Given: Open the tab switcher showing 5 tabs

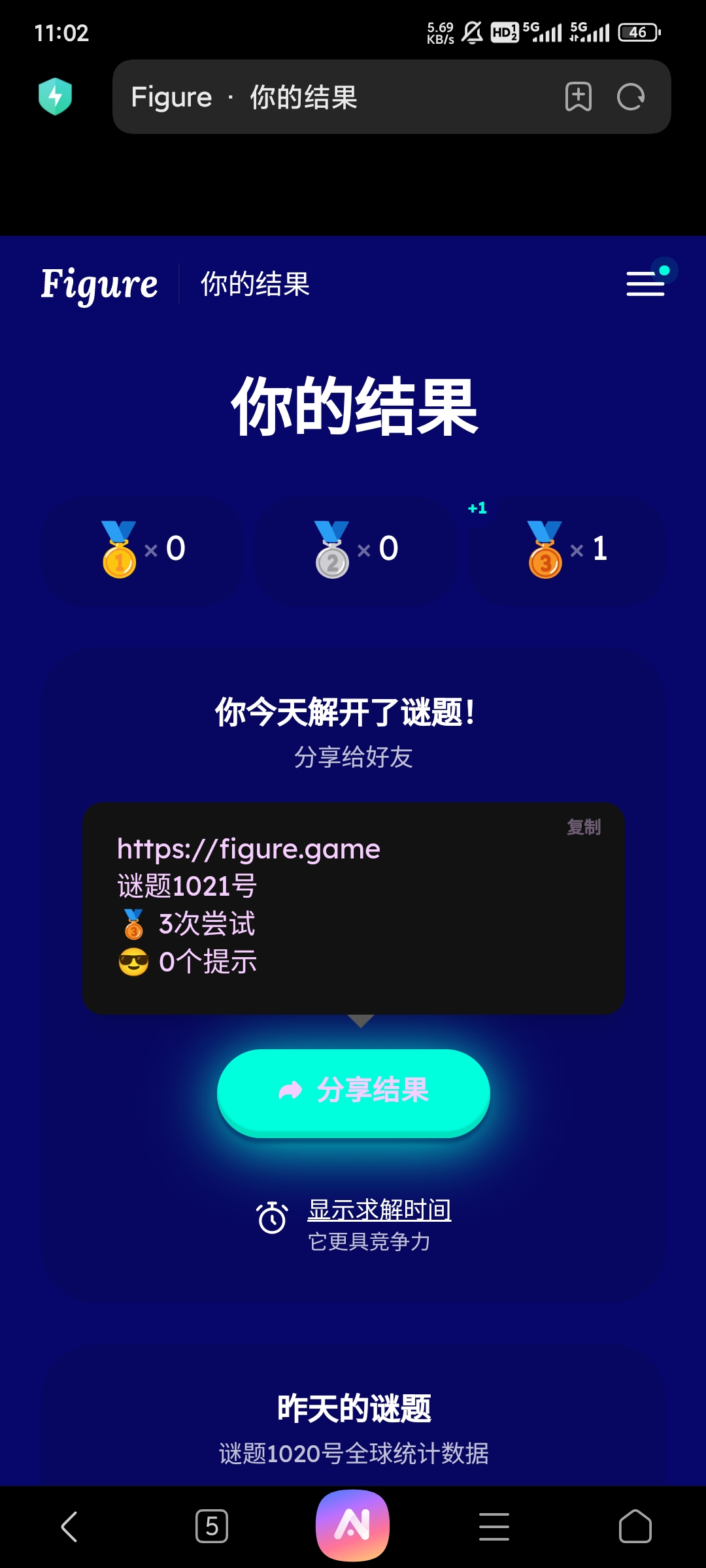Looking at the screenshot, I should 212,1527.
